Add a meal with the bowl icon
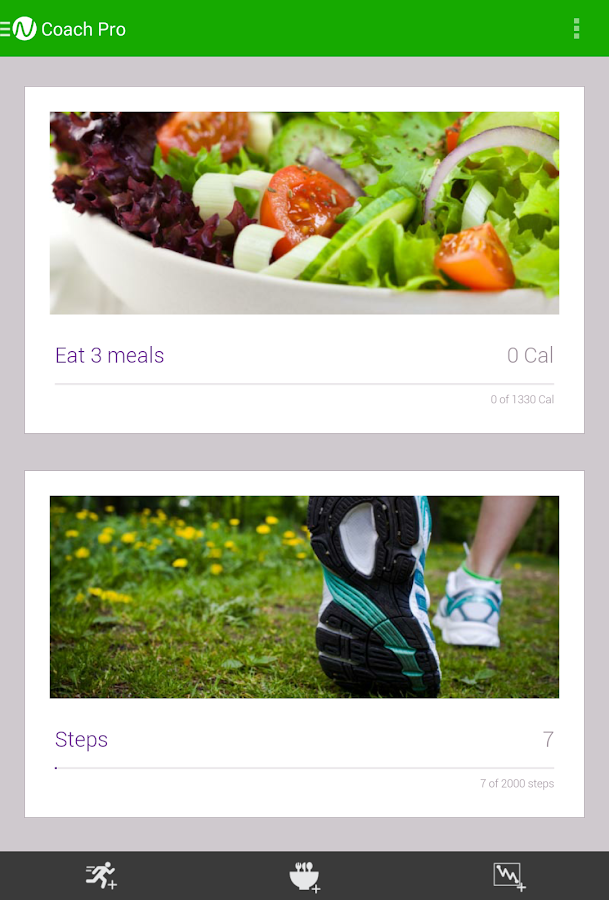Image resolution: width=609 pixels, height=900 pixels. 304,876
